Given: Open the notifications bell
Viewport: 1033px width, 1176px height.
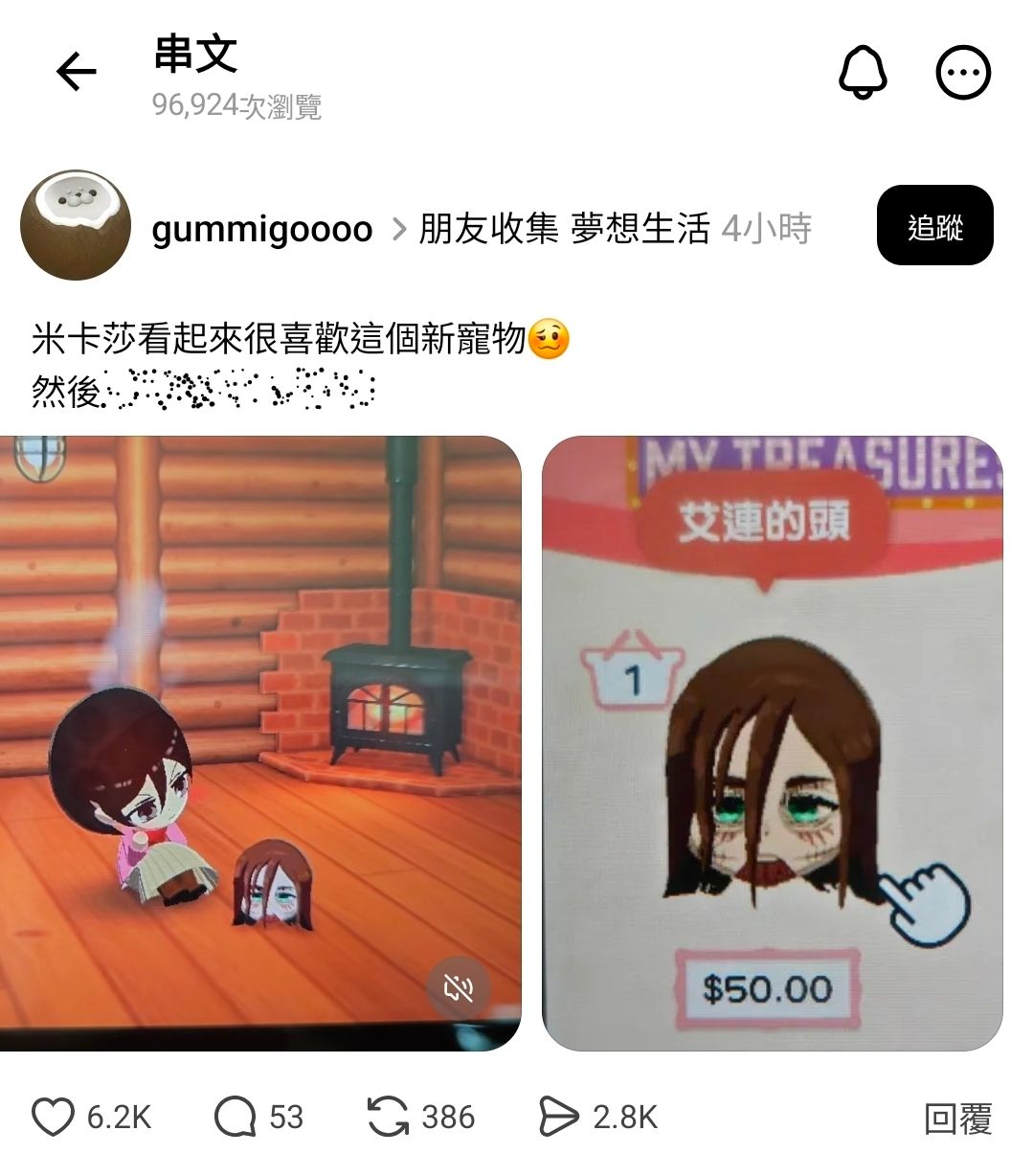Looking at the screenshot, I should pos(864,72).
